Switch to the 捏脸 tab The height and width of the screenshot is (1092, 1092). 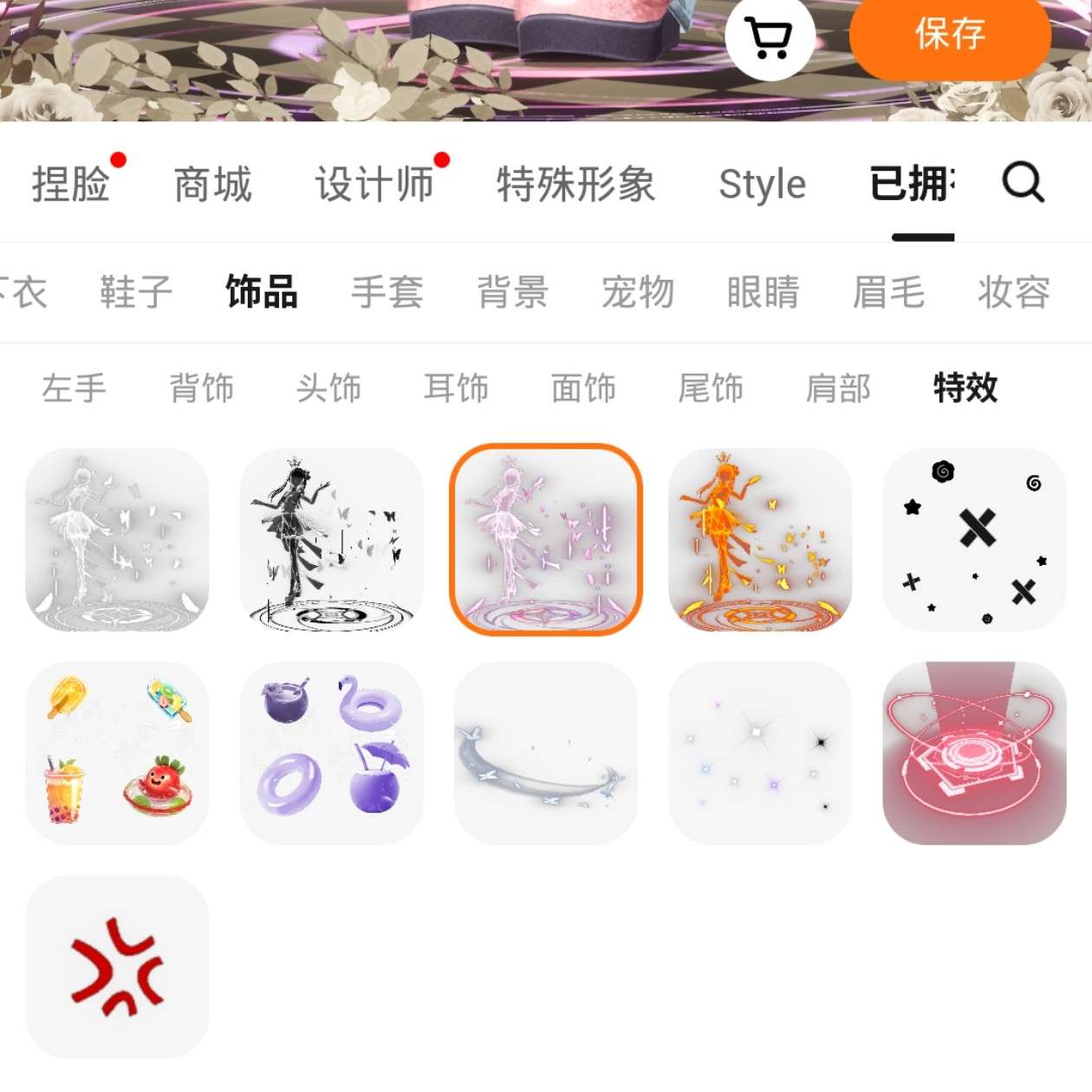click(71, 184)
